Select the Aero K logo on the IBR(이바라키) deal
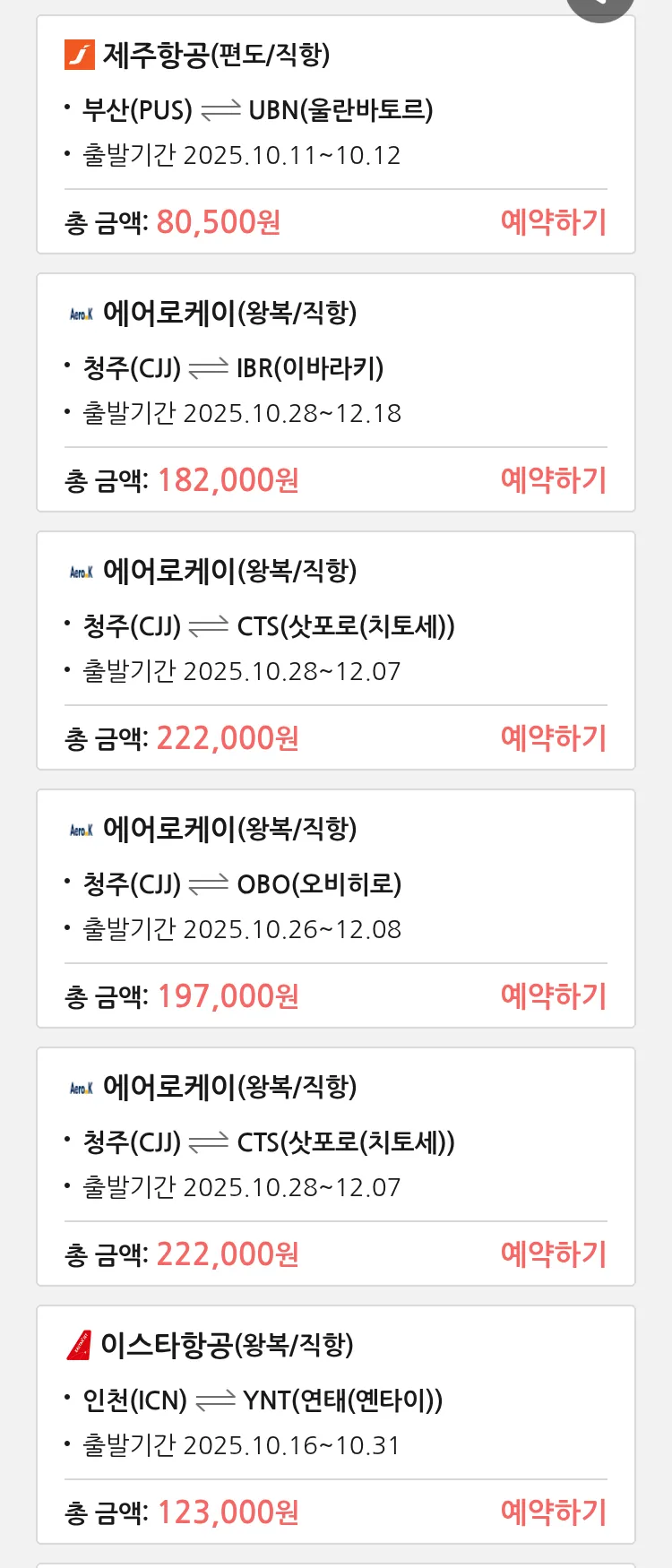 tap(81, 314)
